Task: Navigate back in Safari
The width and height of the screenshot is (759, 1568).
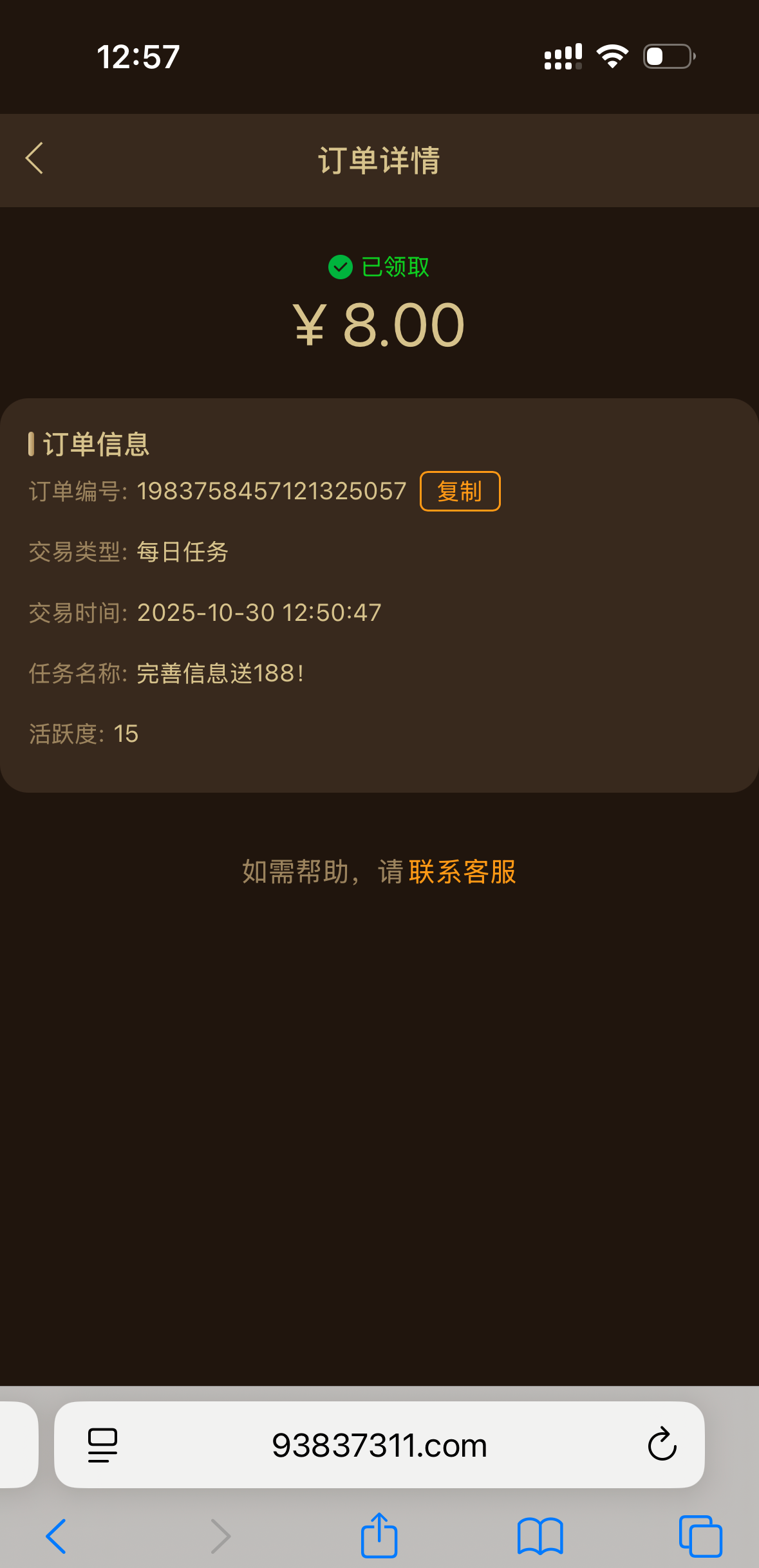Action: tap(56, 1536)
